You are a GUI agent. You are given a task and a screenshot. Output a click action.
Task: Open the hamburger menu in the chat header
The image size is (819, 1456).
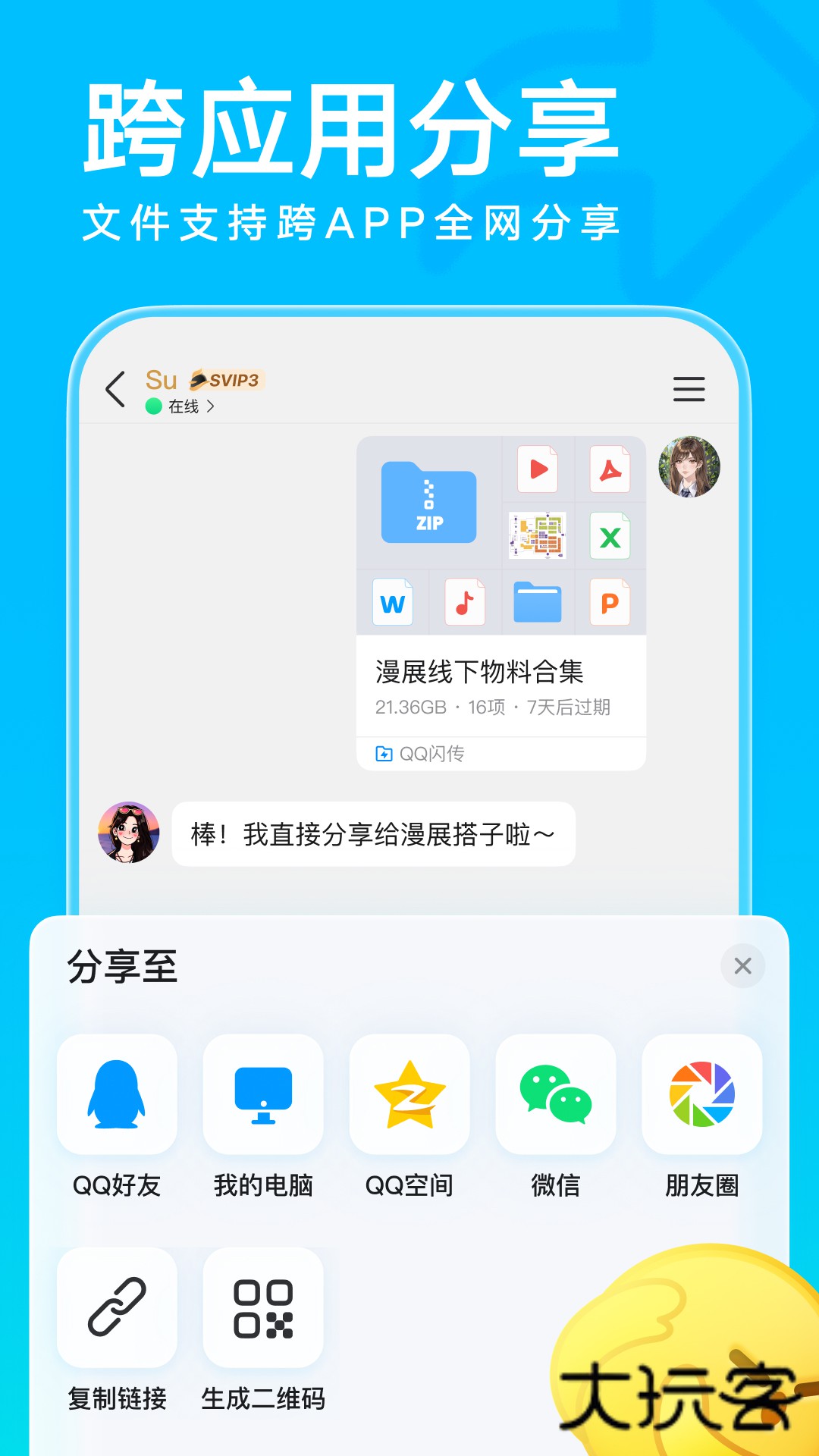(x=689, y=390)
